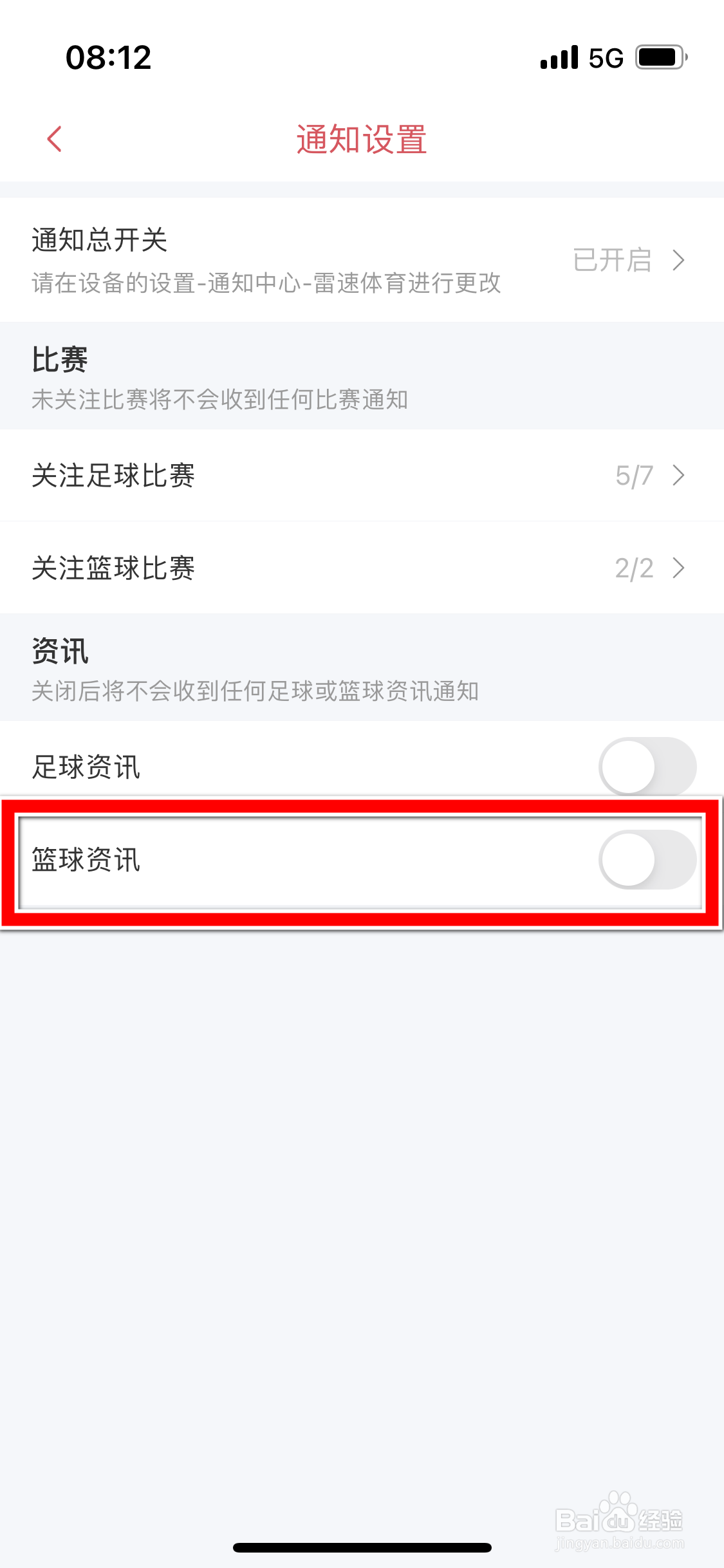Image resolution: width=724 pixels, height=1568 pixels.
Task: Expand the 通知总开关 settings row chevron
Action: click(679, 259)
